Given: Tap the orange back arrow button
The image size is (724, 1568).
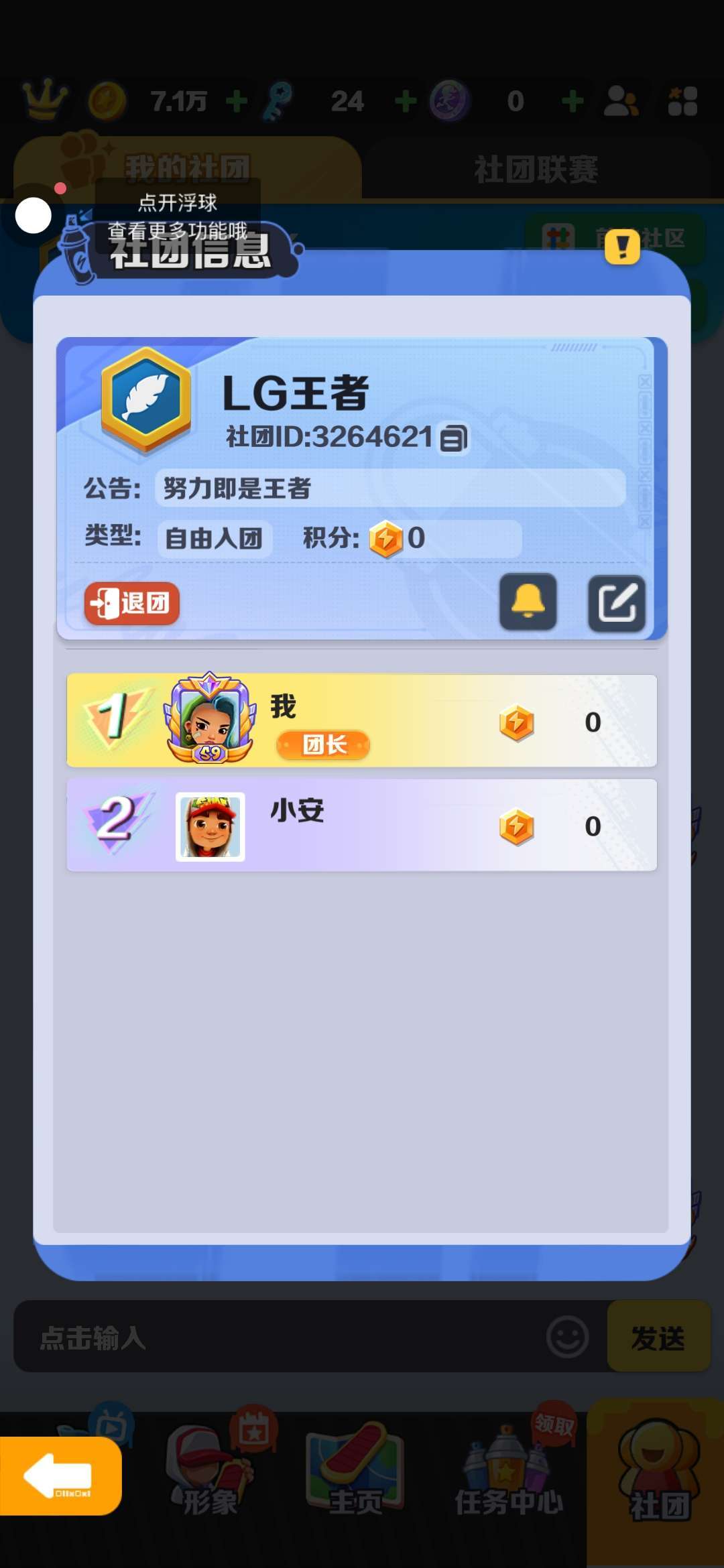Looking at the screenshot, I should [60, 1476].
